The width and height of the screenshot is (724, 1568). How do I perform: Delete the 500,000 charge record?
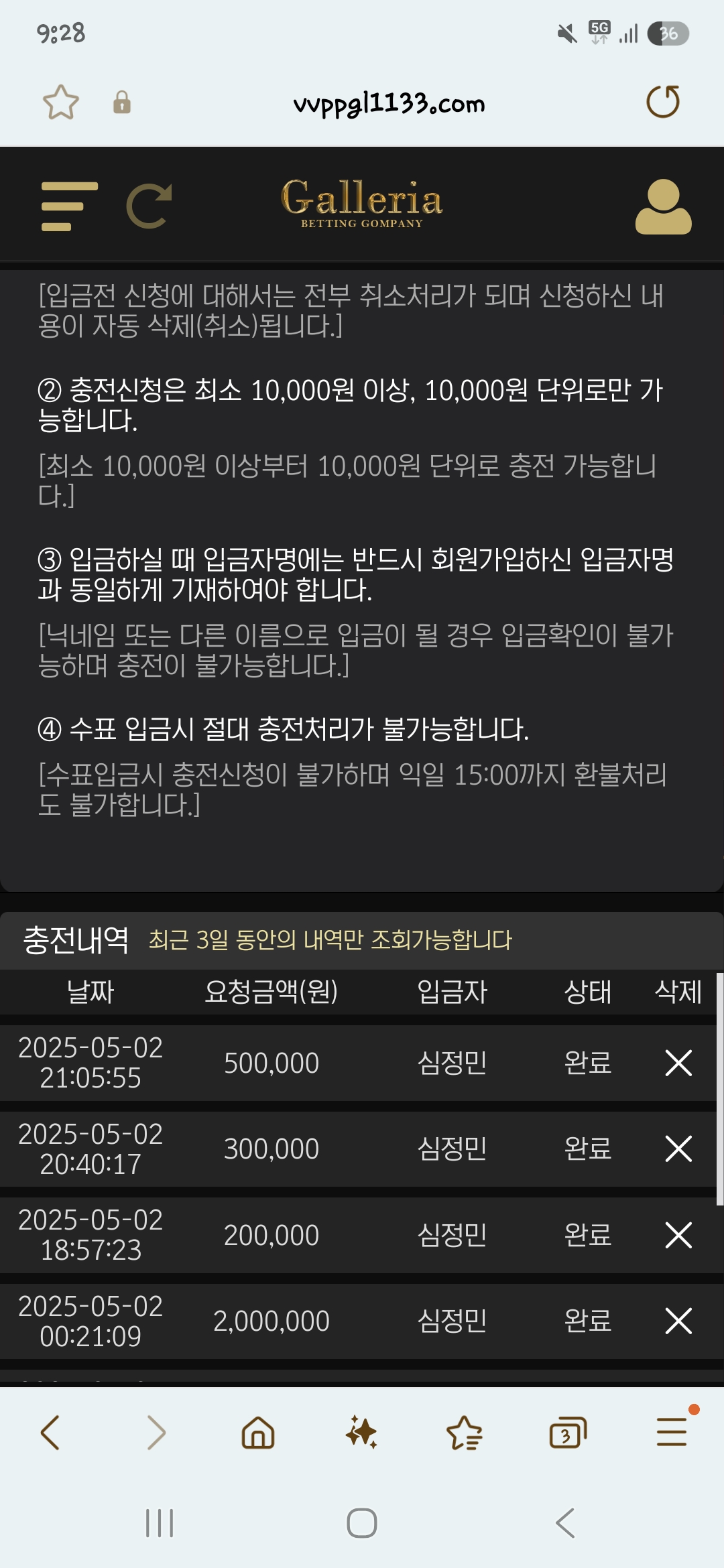click(678, 1063)
